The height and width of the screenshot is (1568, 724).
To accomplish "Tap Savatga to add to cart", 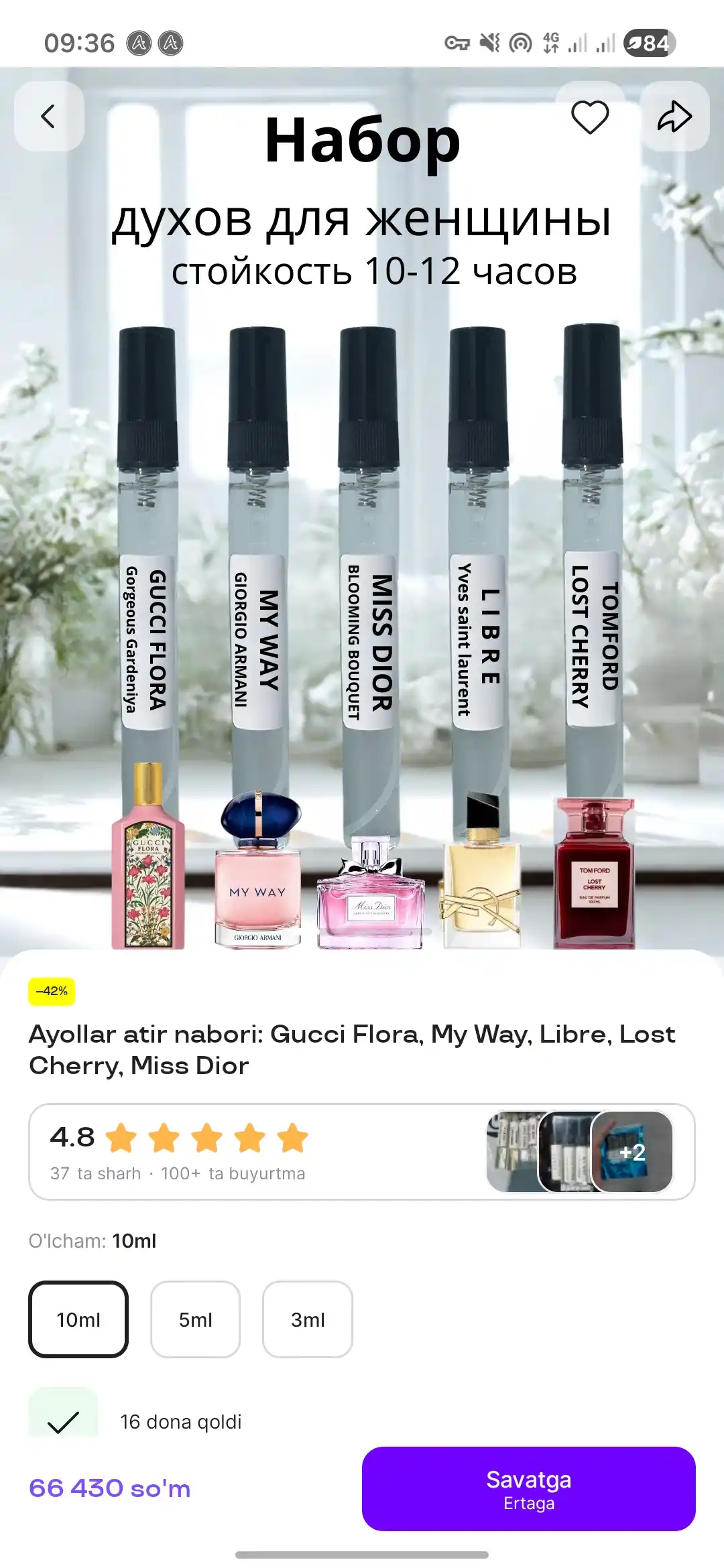I will pyautogui.click(x=529, y=1489).
